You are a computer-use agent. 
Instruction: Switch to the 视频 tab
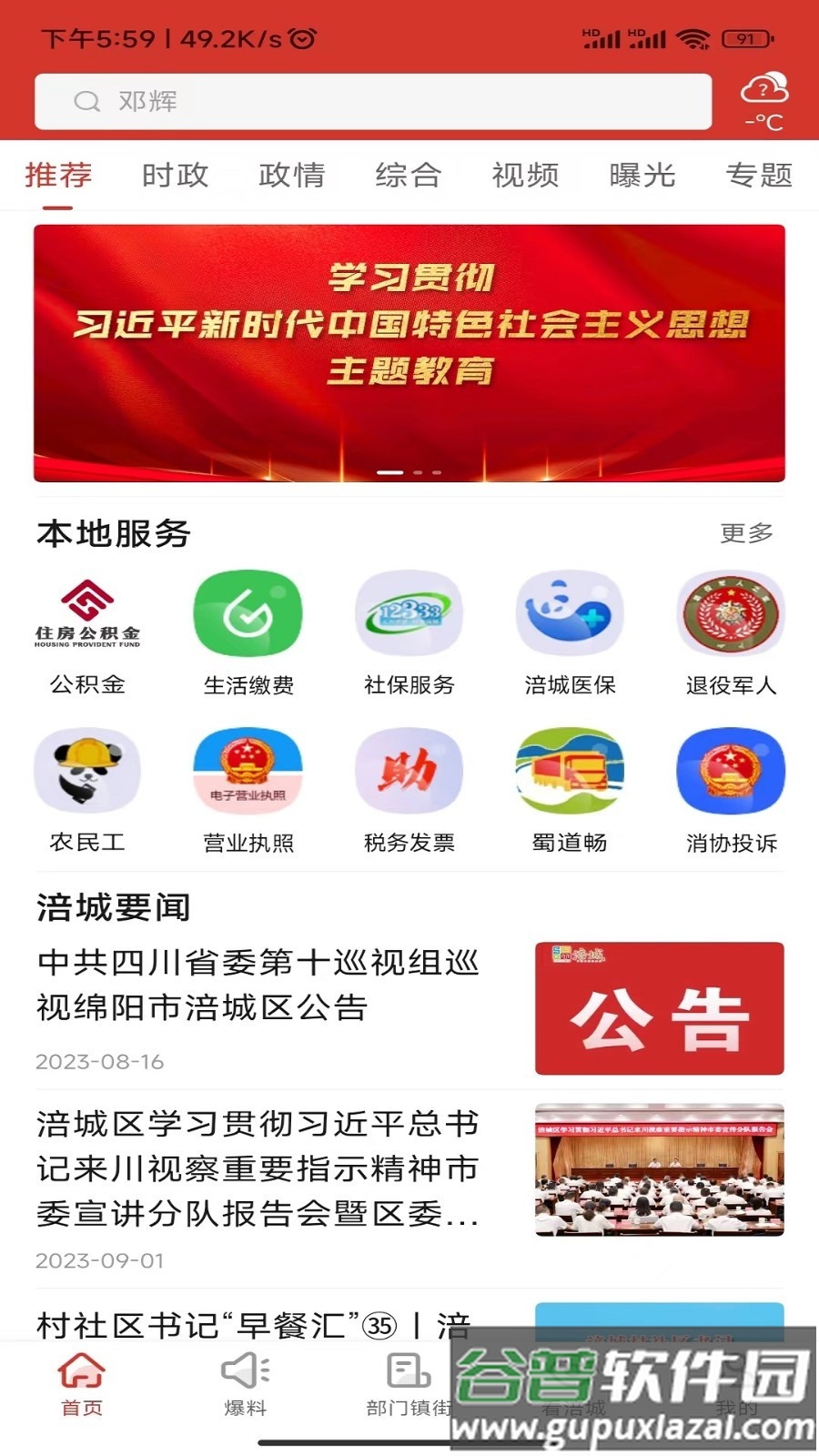point(526,175)
